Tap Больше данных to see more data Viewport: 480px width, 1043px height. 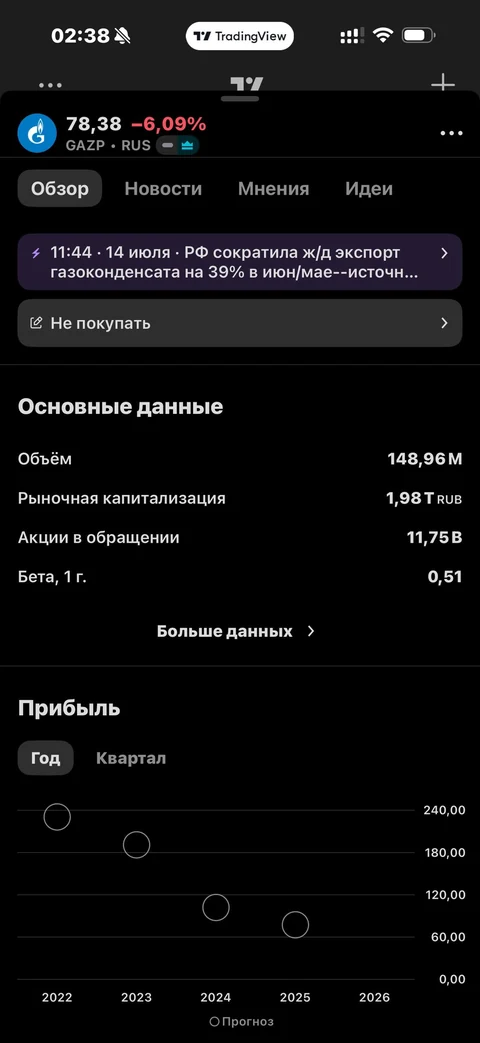pos(236,631)
